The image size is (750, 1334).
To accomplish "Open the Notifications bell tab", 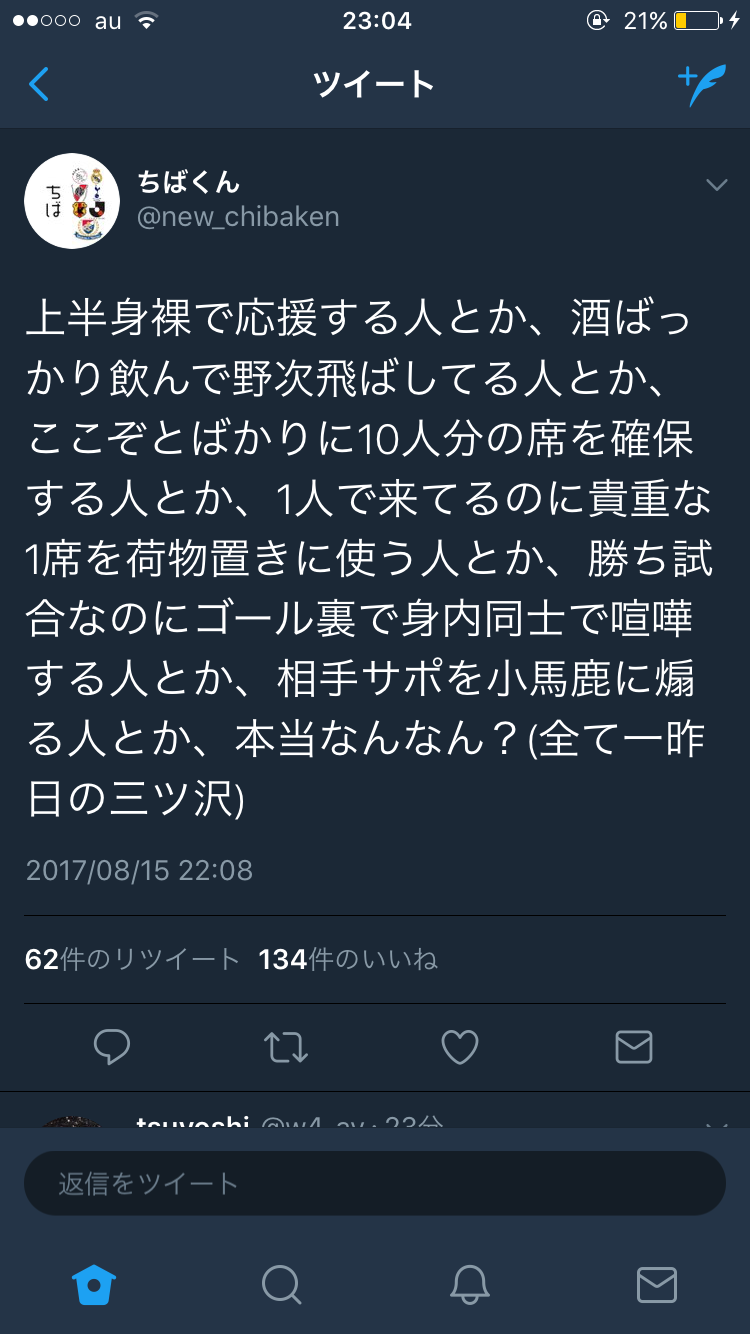I will tap(469, 1285).
